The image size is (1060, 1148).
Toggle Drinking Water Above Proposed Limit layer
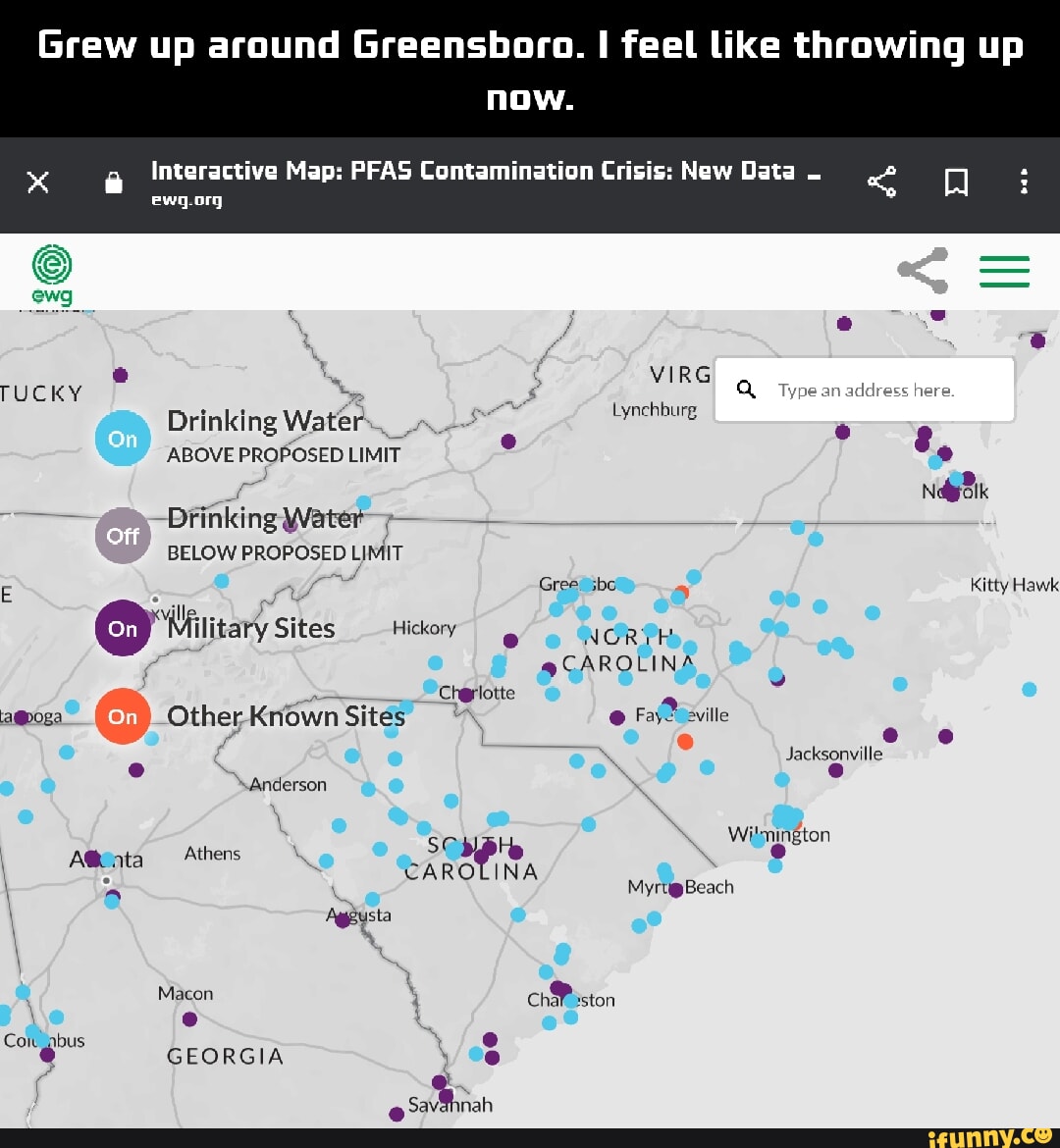point(123,439)
